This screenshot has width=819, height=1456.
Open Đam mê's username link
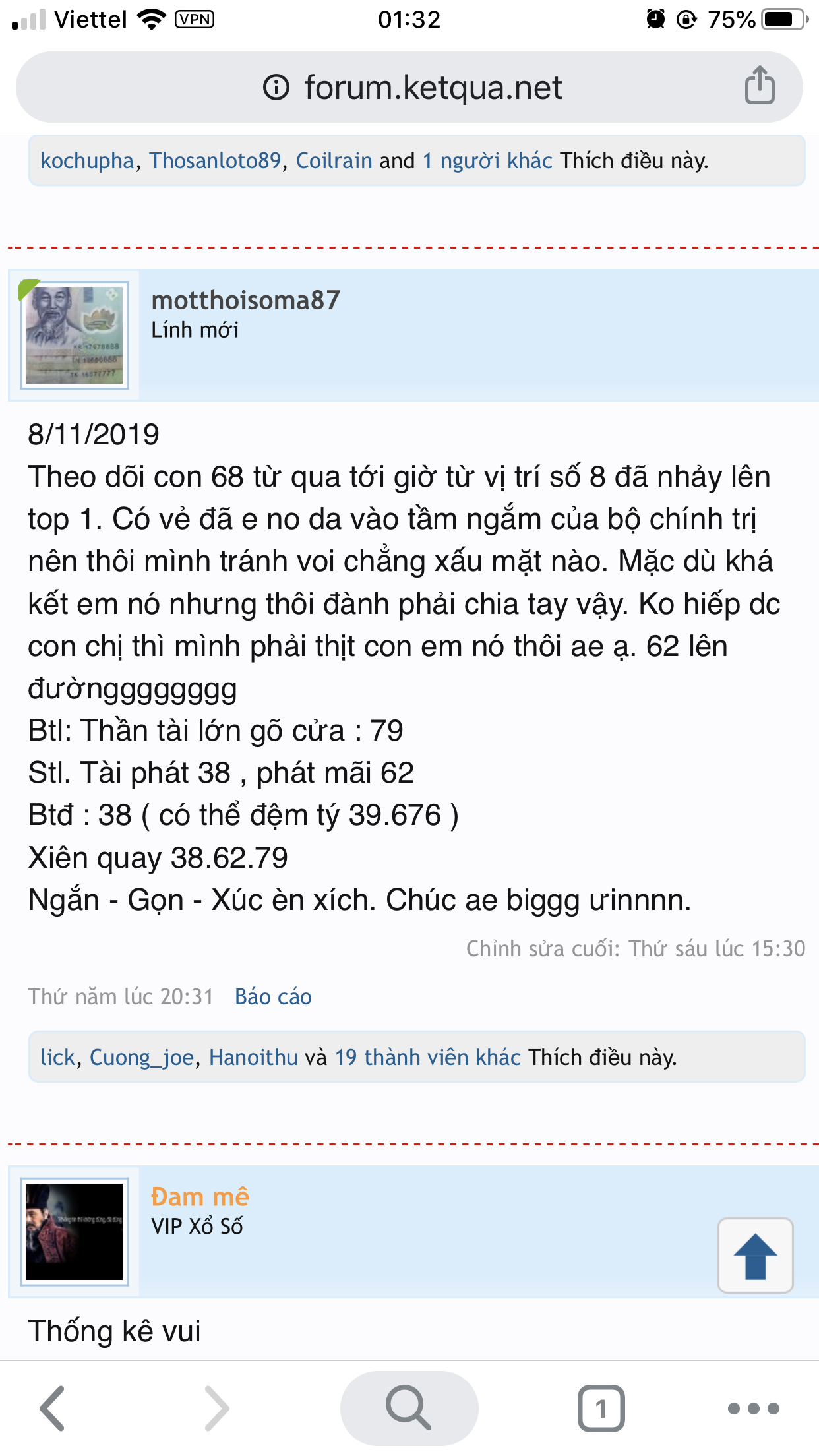coord(200,1197)
